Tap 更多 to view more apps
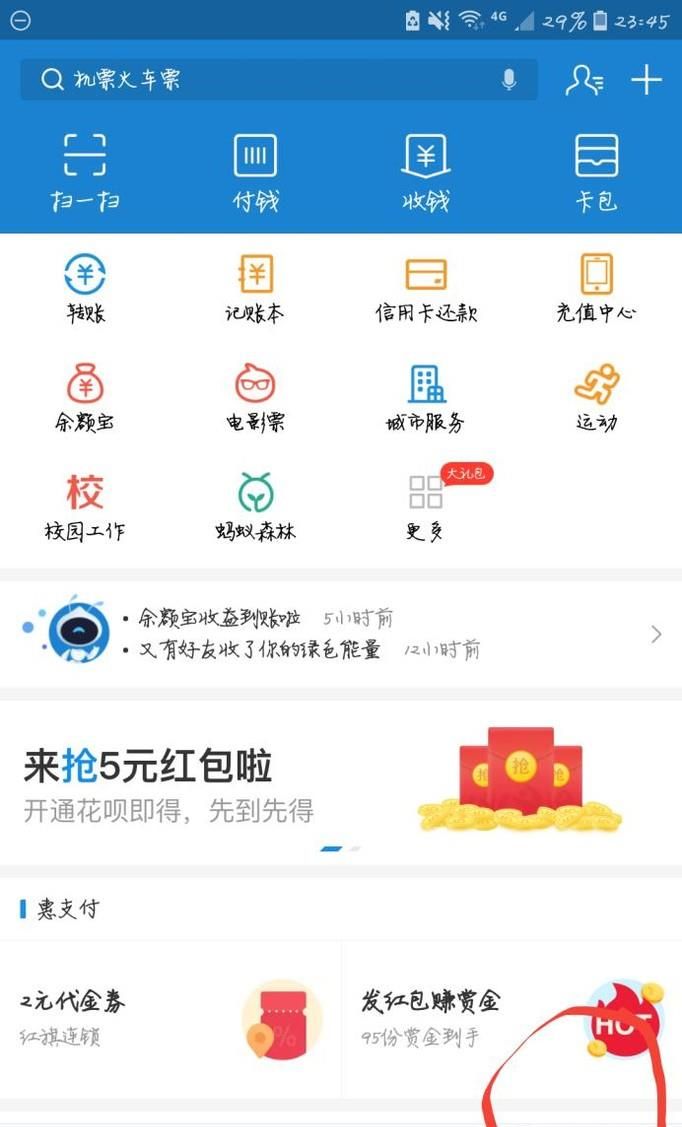This screenshot has width=682, height=1127. point(425,507)
